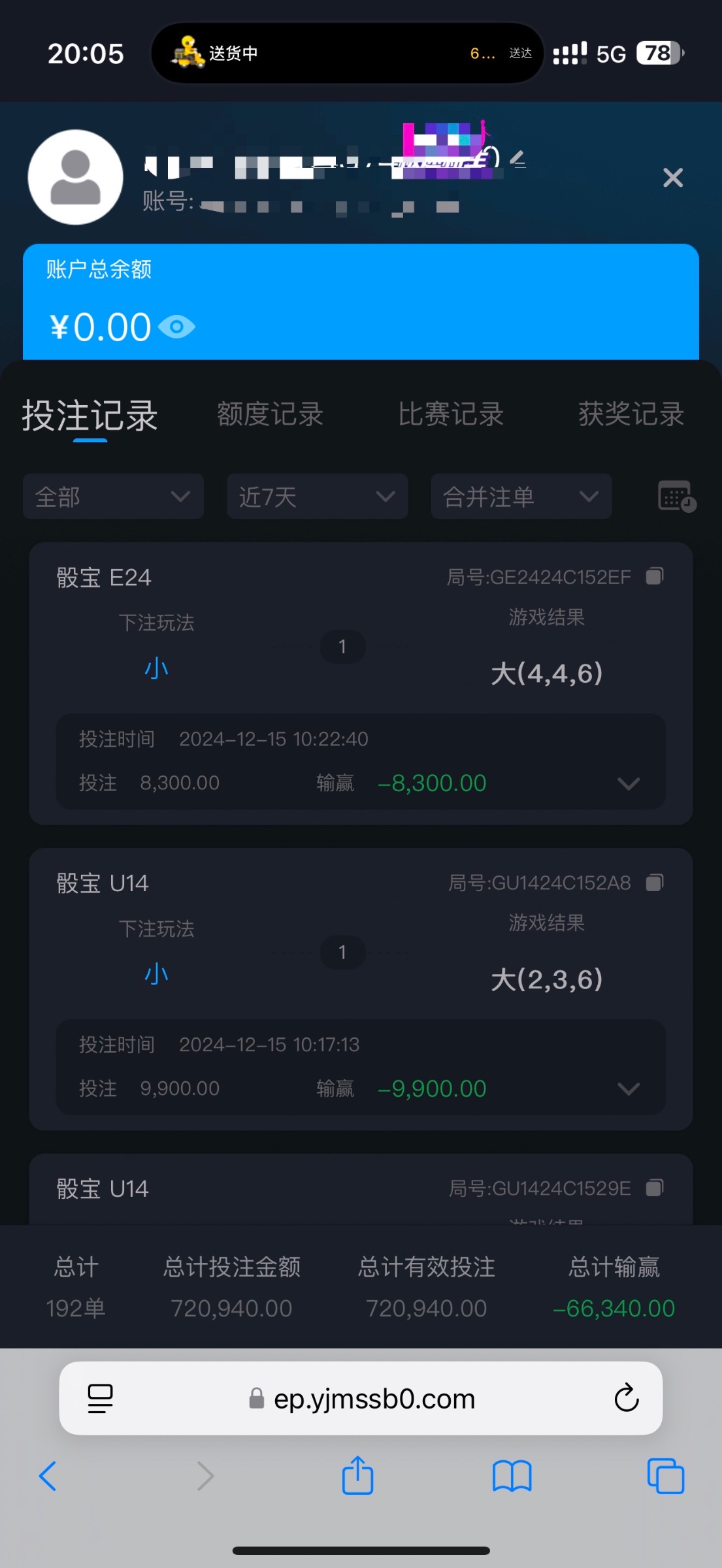Open Safari tabs overview

(665, 1476)
